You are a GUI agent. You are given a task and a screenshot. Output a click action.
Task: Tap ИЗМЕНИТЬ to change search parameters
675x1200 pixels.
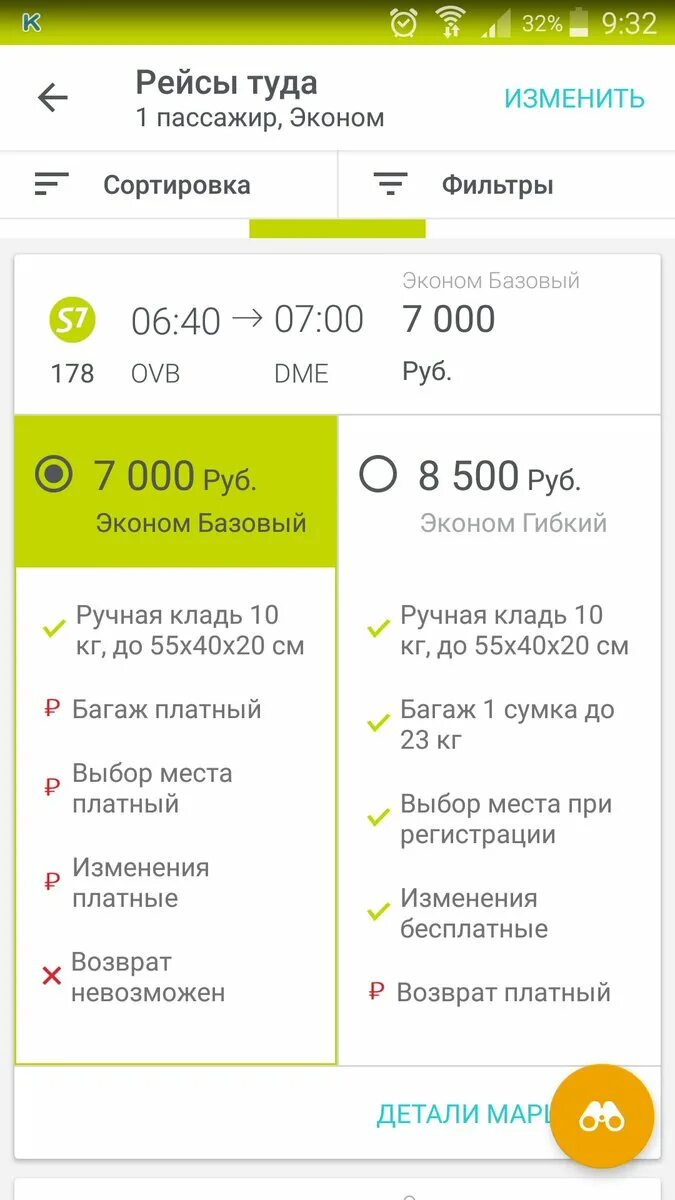tap(574, 99)
